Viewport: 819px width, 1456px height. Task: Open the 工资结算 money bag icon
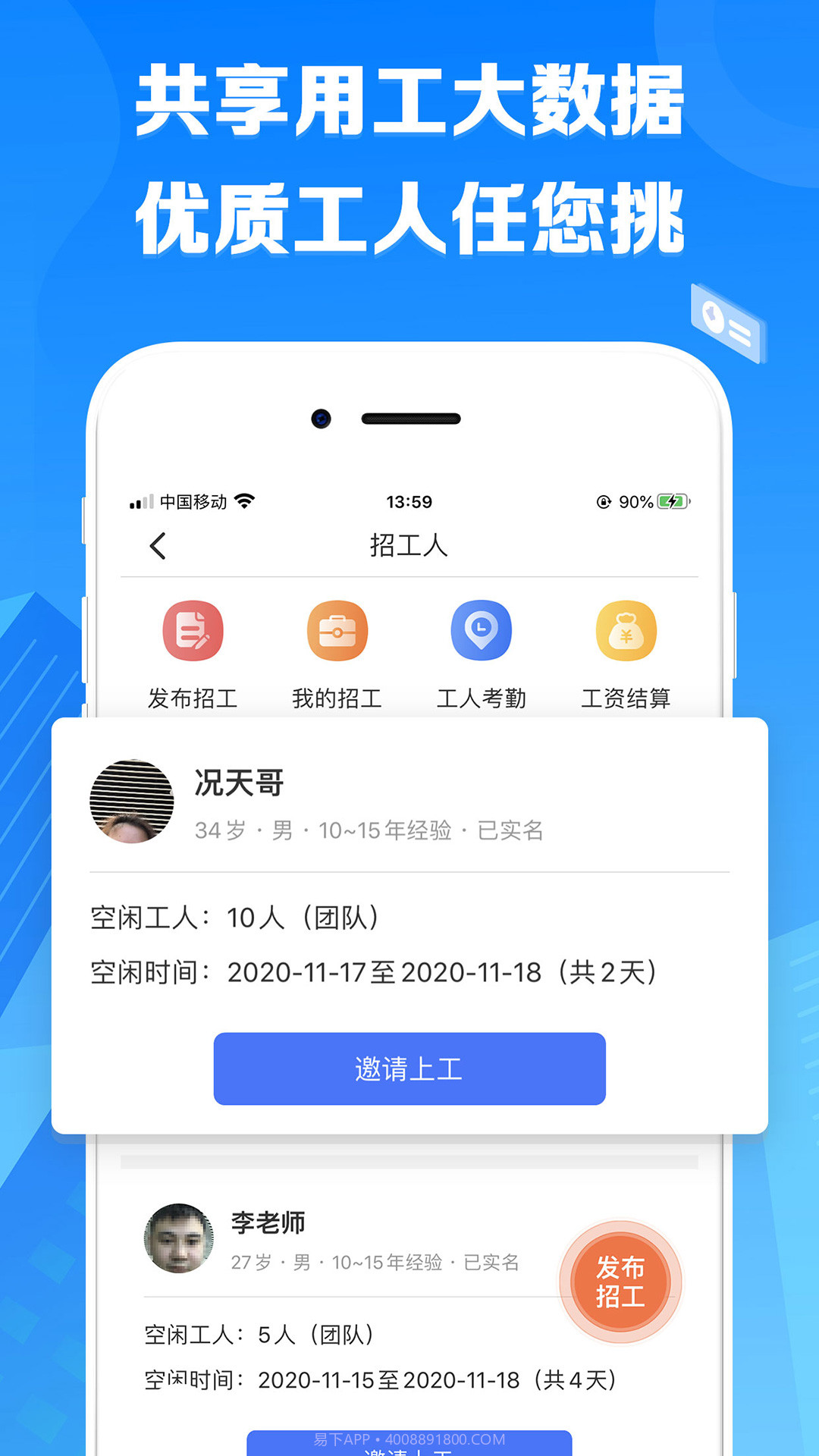point(626,629)
